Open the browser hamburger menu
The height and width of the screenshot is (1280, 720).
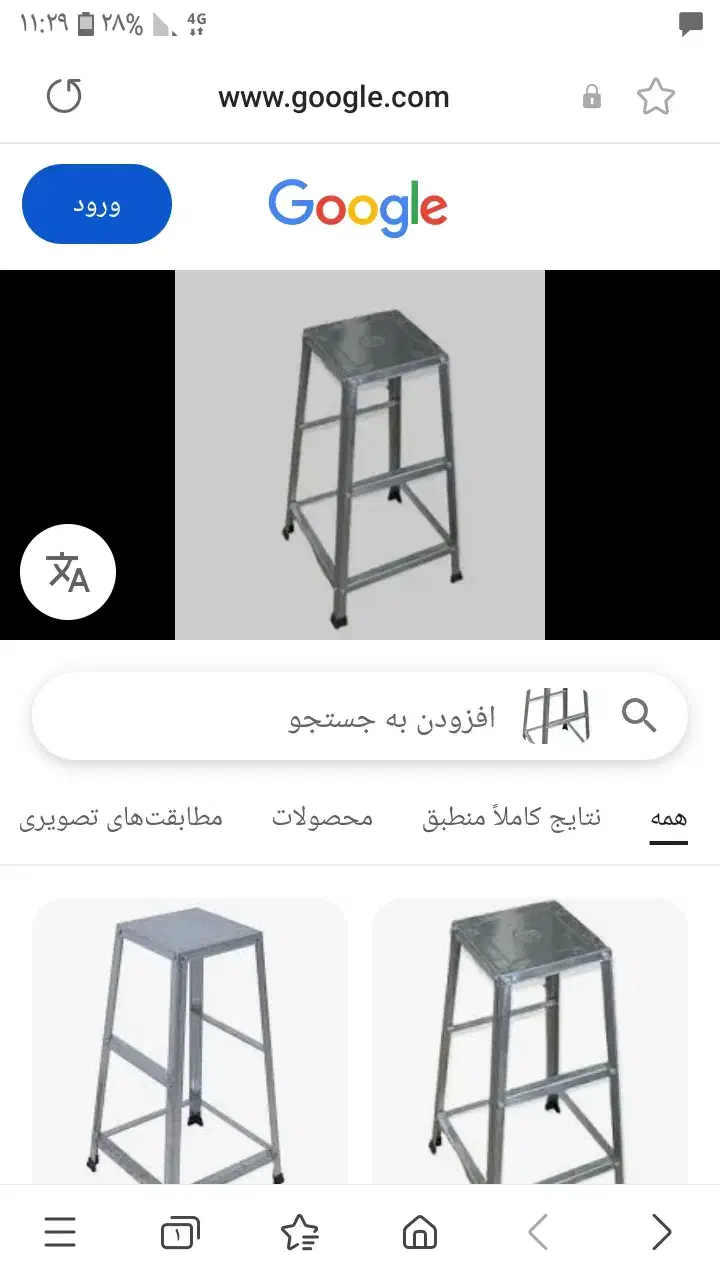[x=60, y=1232]
